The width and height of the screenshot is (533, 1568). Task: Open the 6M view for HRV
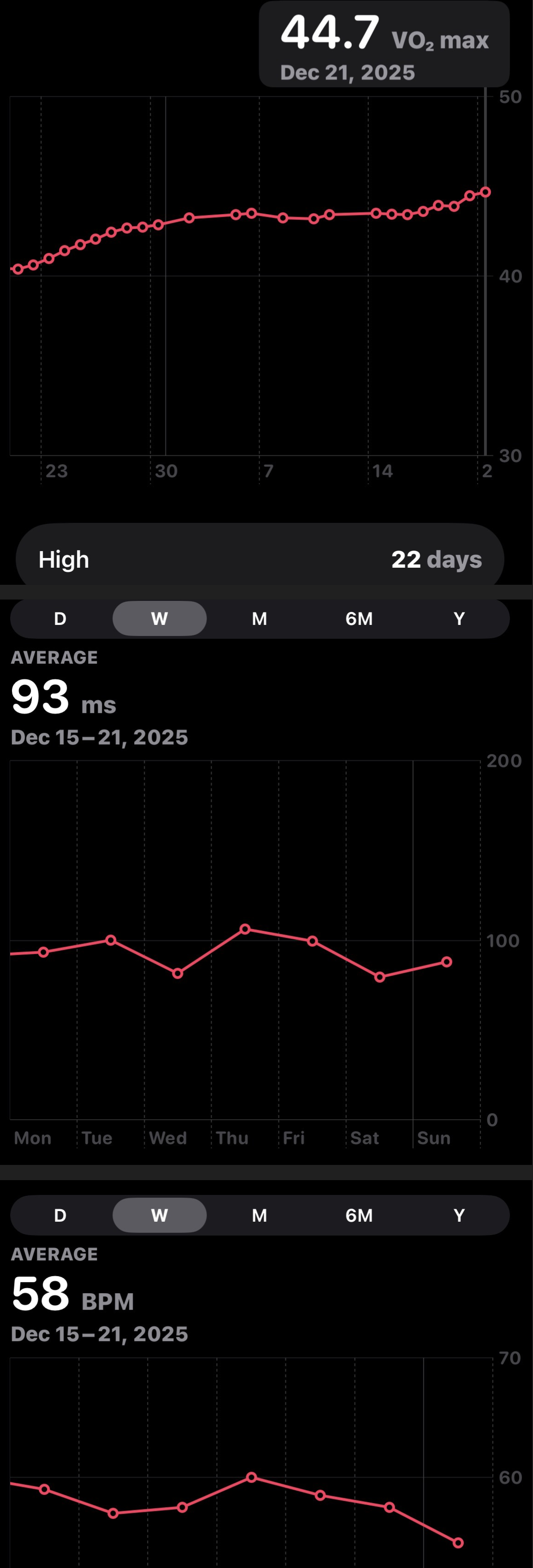tap(359, 618)
